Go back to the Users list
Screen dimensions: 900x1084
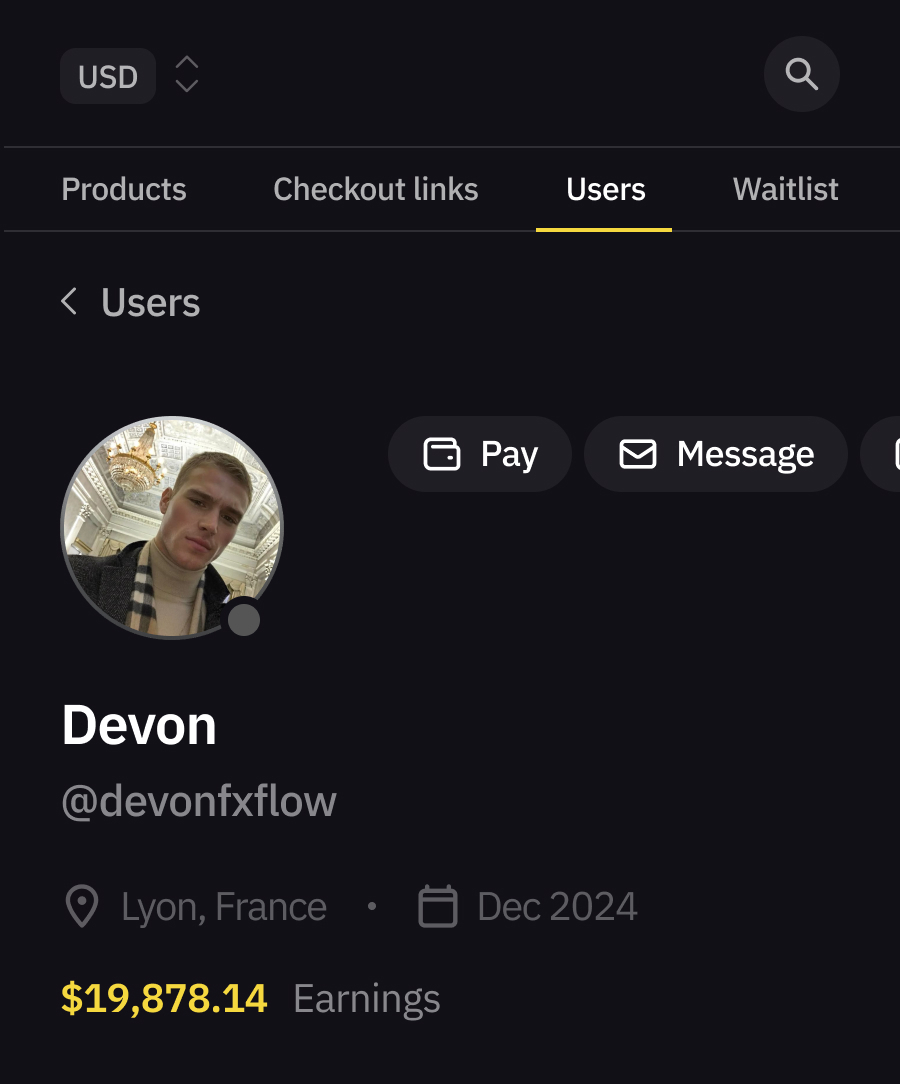tap(131, 302)
